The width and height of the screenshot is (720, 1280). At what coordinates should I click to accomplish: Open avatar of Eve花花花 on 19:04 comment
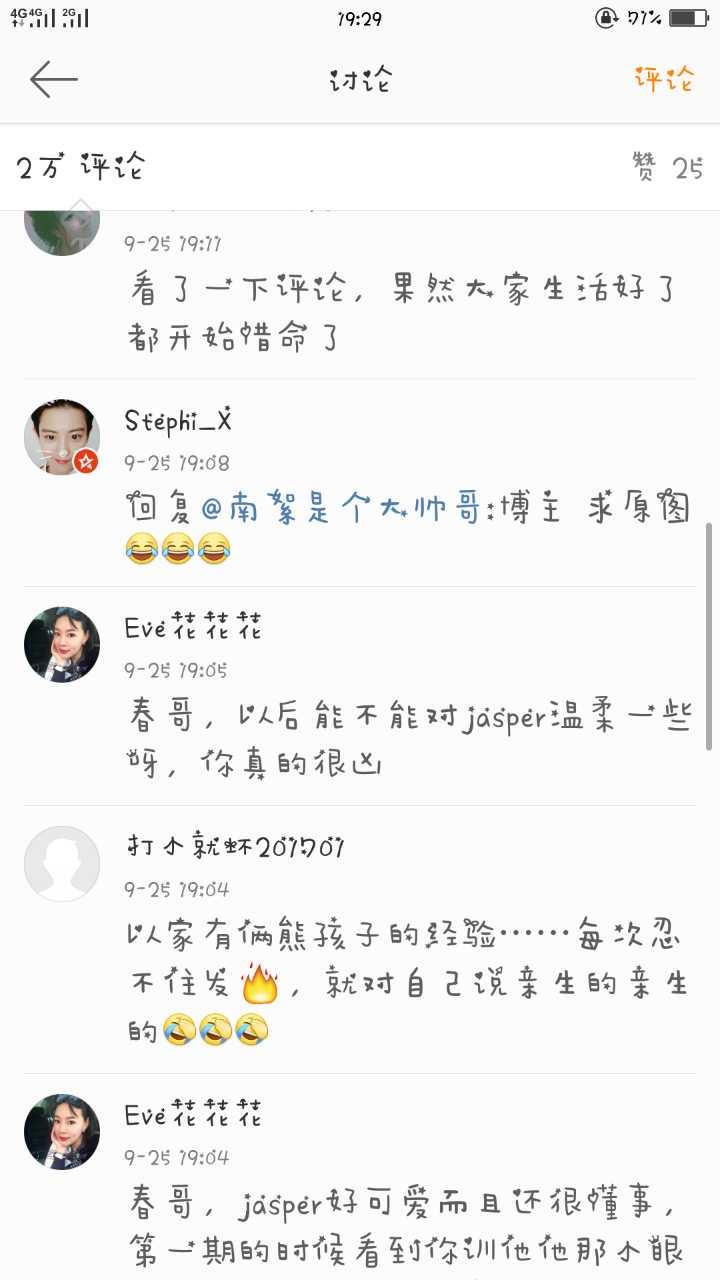click(62, 1132)
